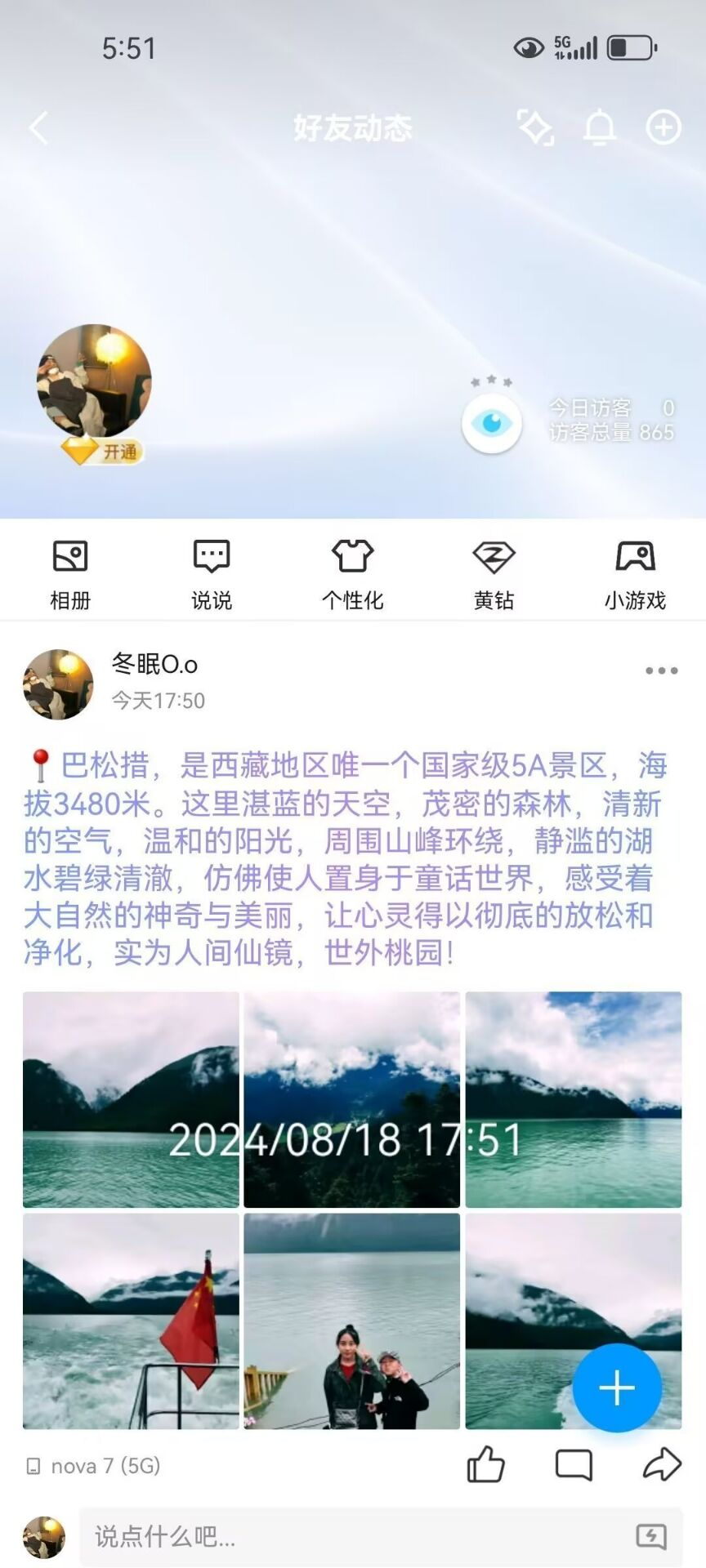Open the notifications bell

tap(599, 128)
